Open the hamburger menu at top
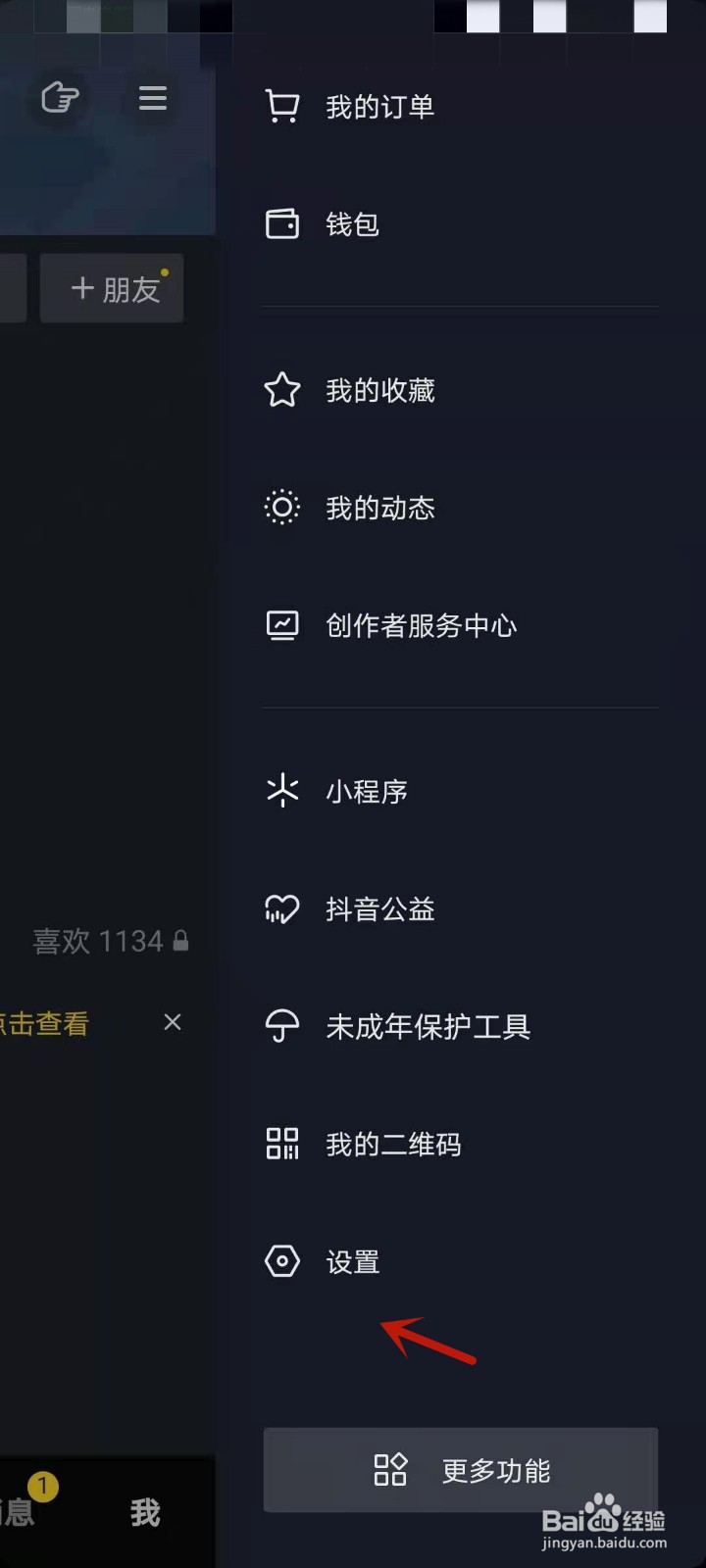The image size is (706, 1568). (x=153, y=98)
